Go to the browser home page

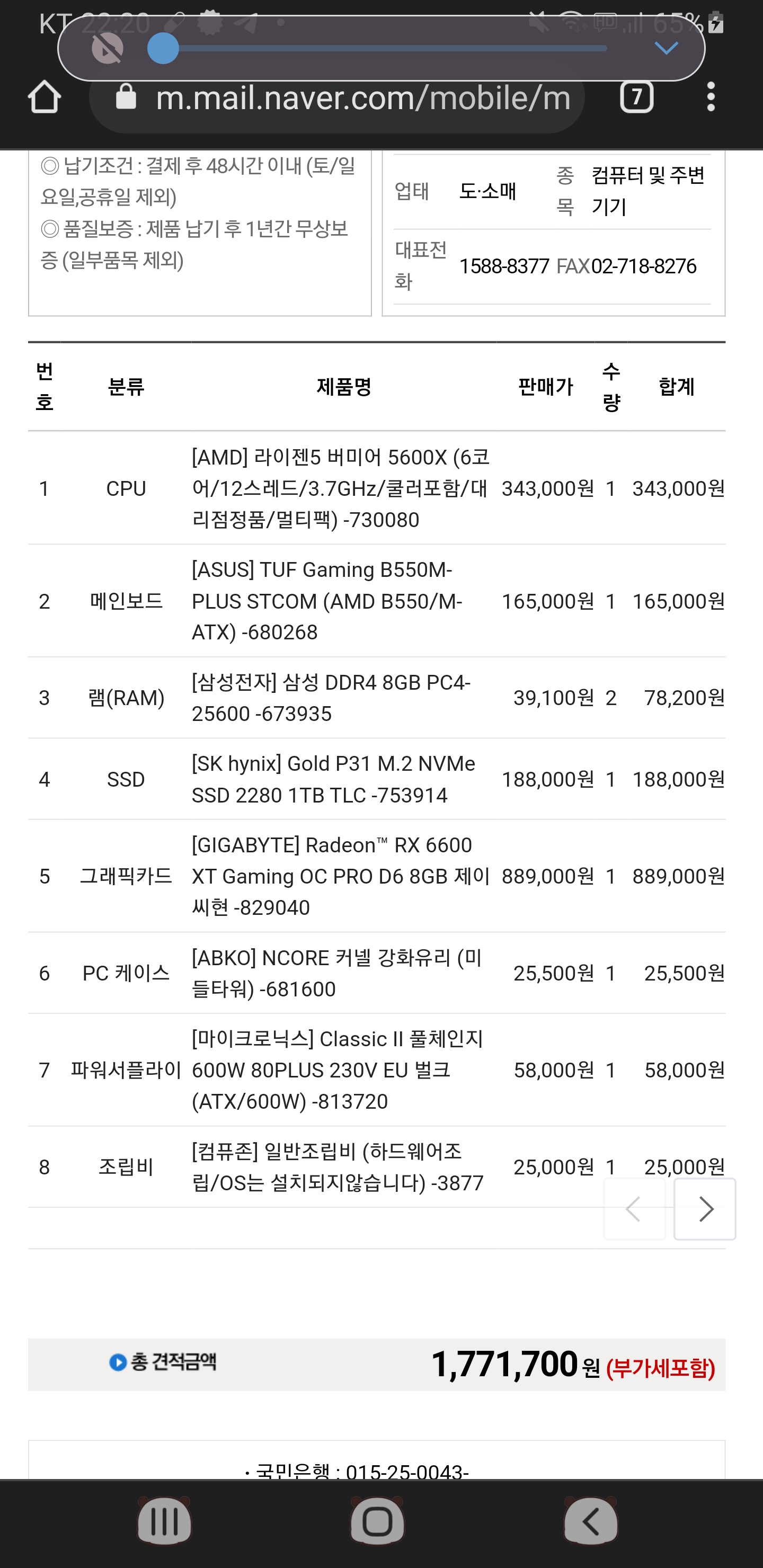click(45, 97)
